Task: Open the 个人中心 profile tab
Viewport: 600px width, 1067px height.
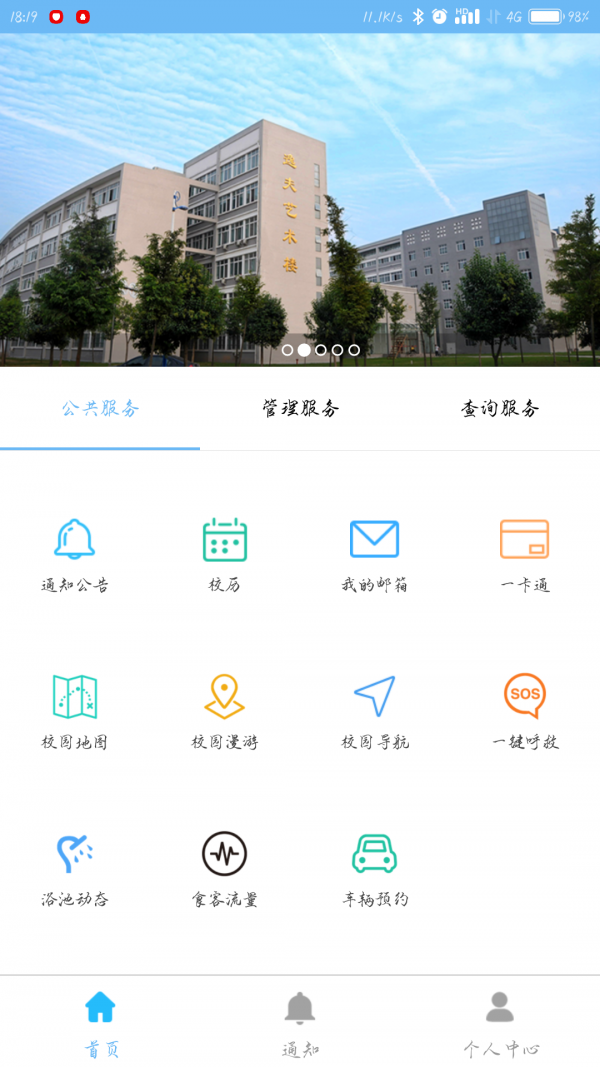Action: [500, 1022]
